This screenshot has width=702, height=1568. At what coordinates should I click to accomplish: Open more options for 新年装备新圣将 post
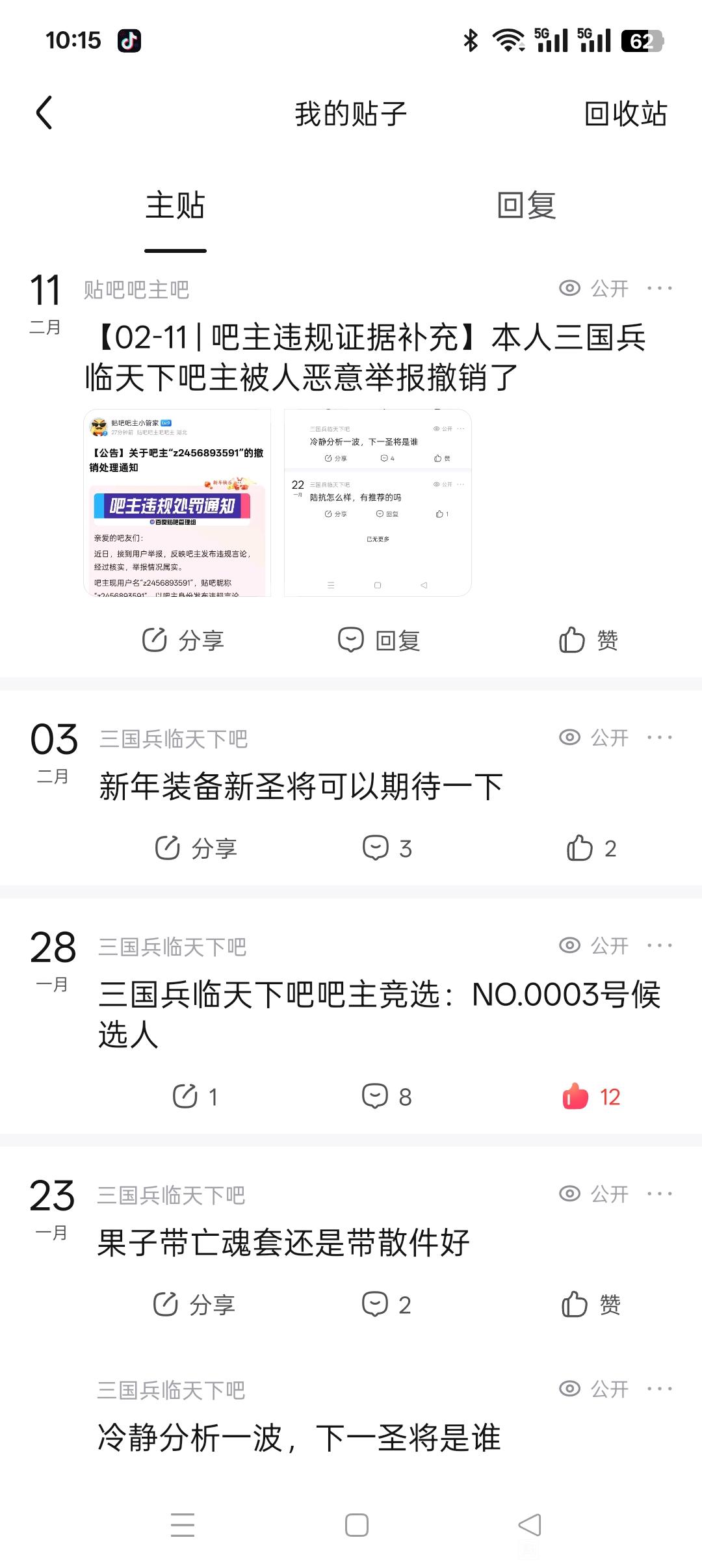click(660, 737)
